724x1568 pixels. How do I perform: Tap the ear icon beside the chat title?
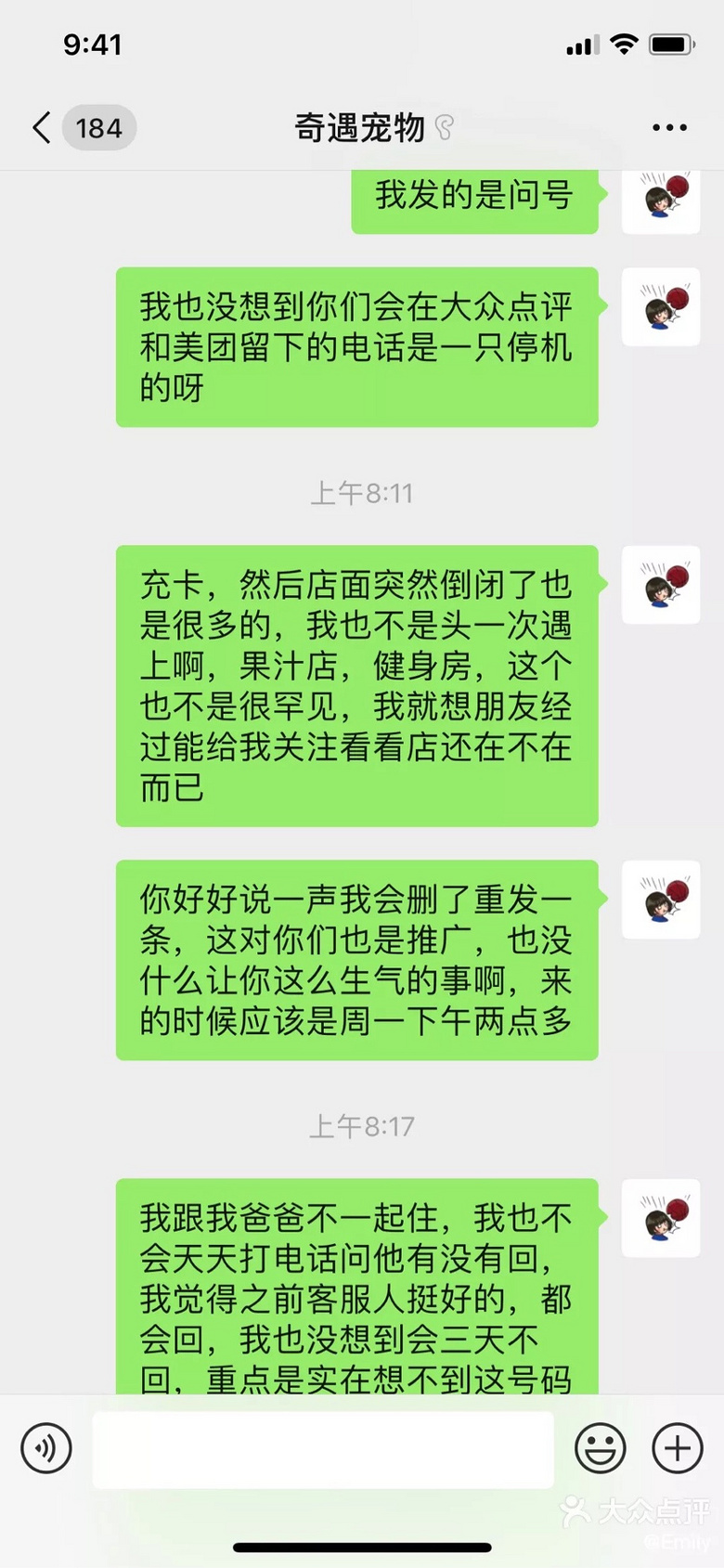(443, 130)
